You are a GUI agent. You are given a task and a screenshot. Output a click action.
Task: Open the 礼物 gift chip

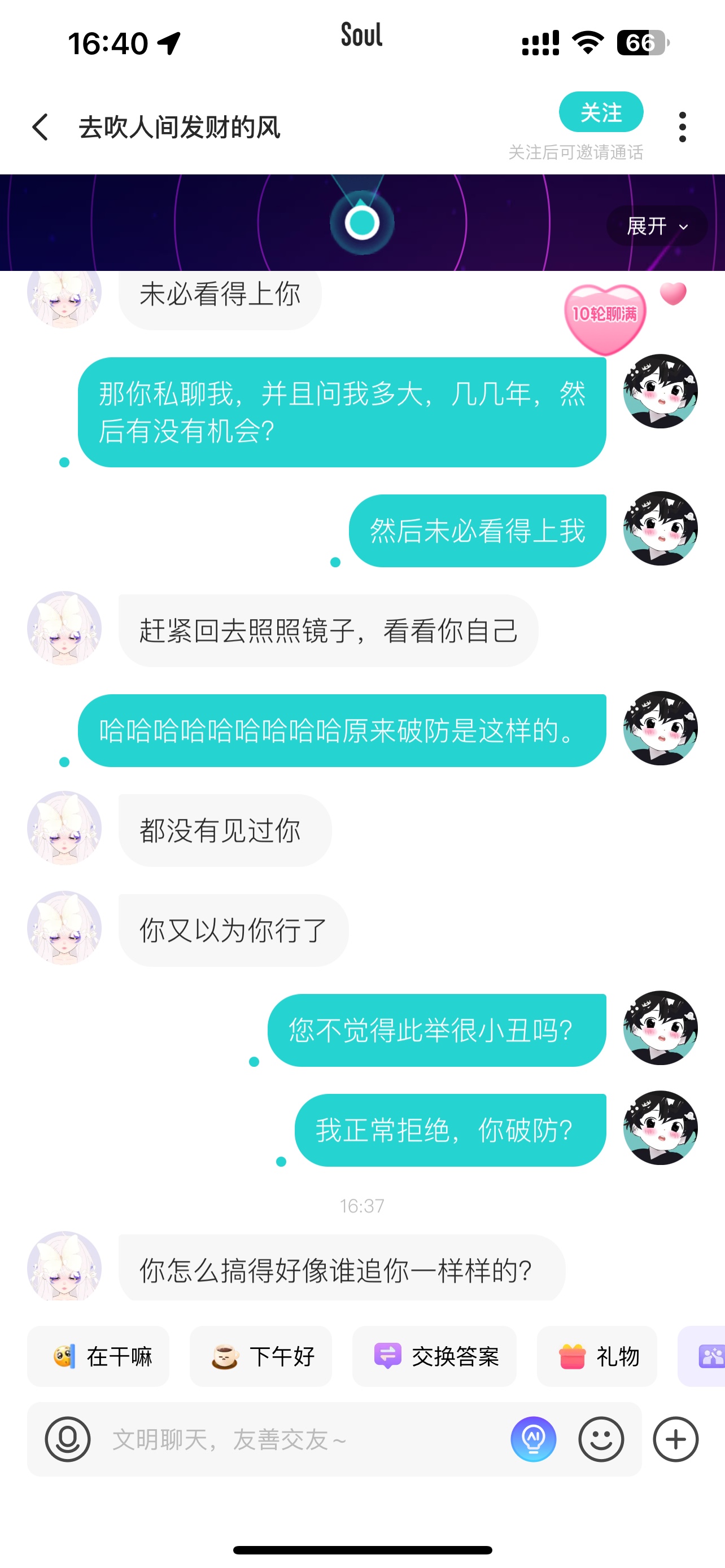coord(597,1357)
